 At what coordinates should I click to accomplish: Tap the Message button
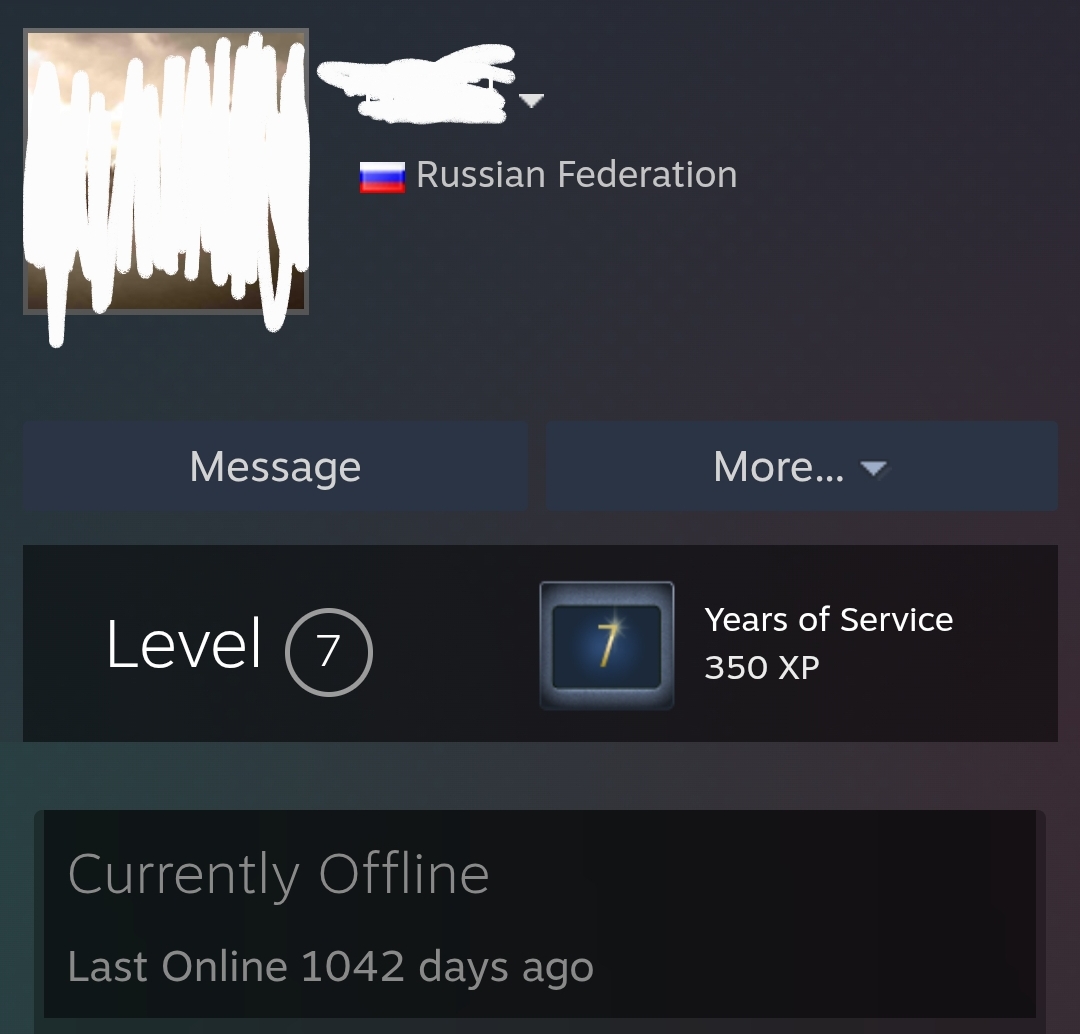click(275, 467)
